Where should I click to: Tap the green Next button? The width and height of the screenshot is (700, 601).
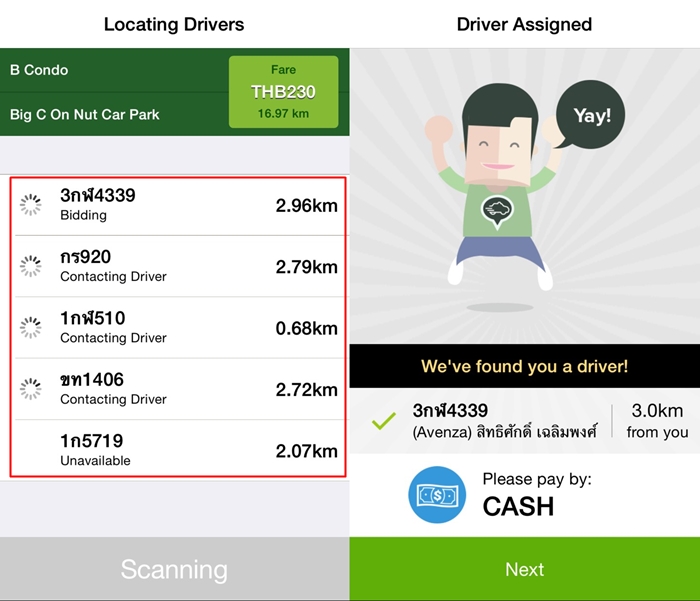[x=524, y=569]
